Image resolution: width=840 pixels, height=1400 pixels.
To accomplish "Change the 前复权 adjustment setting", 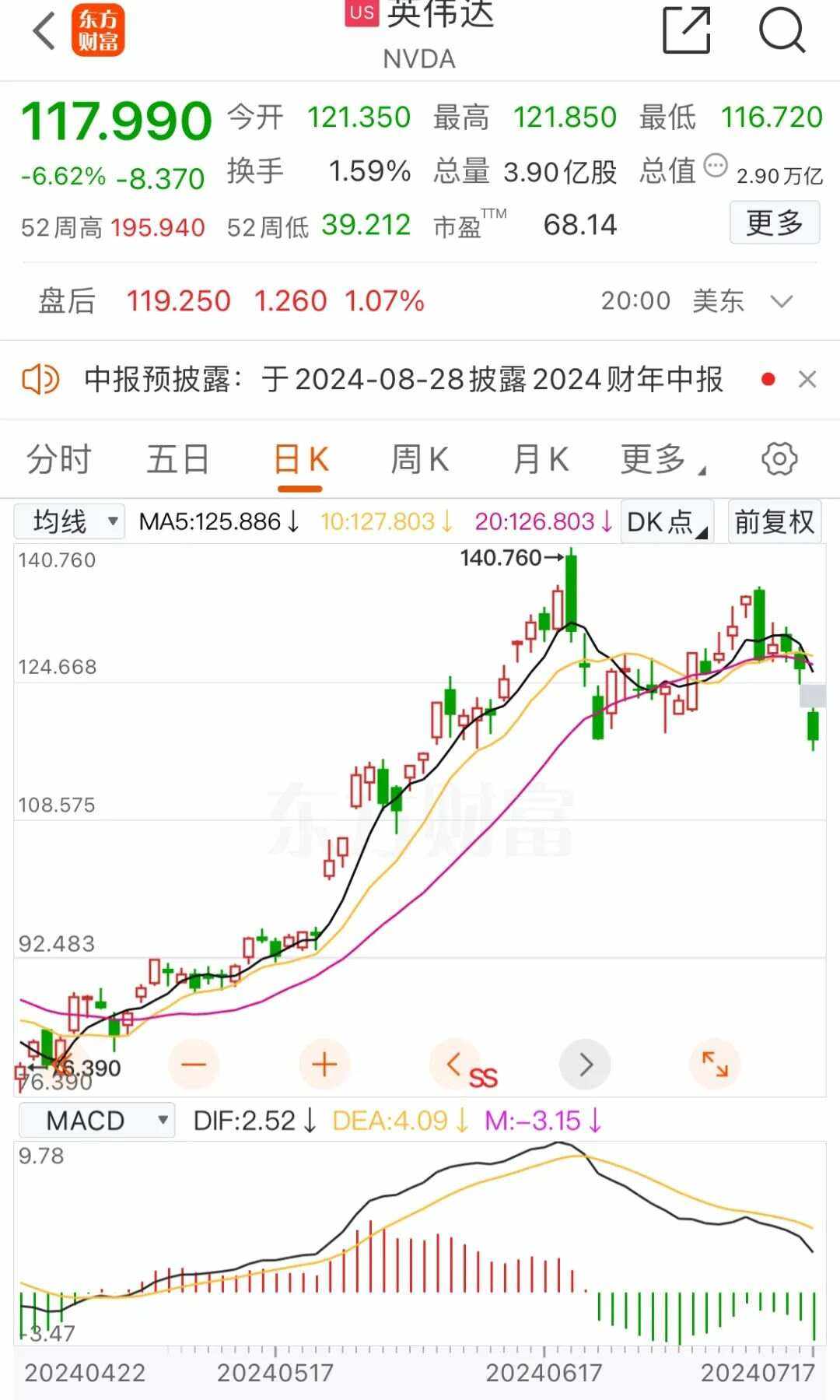I will pos(774,521).
